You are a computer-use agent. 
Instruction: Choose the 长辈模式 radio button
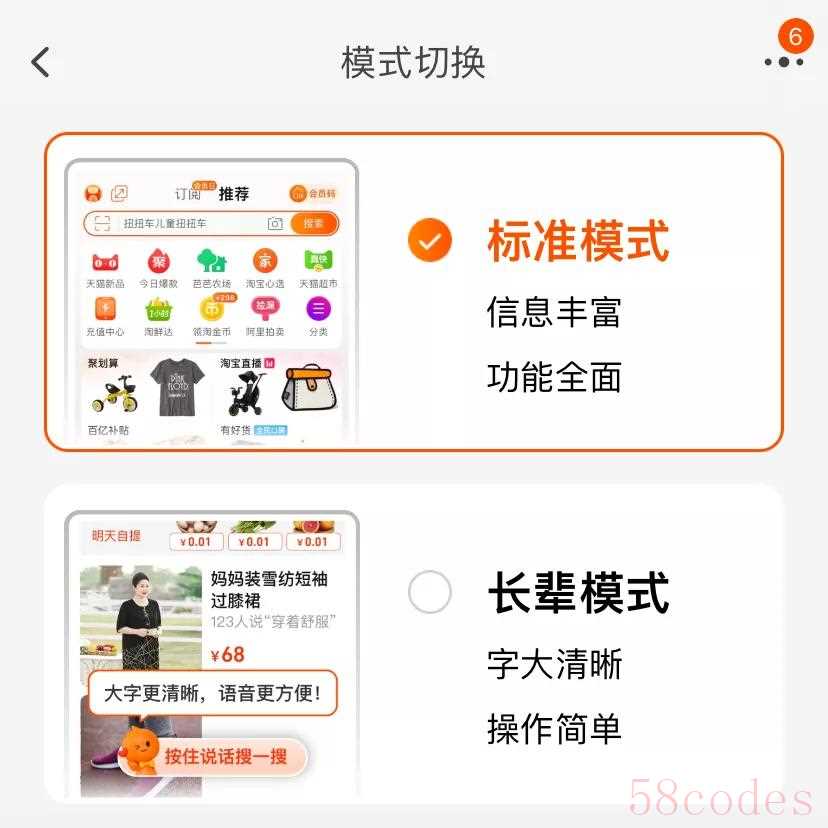tap(430, 593)
